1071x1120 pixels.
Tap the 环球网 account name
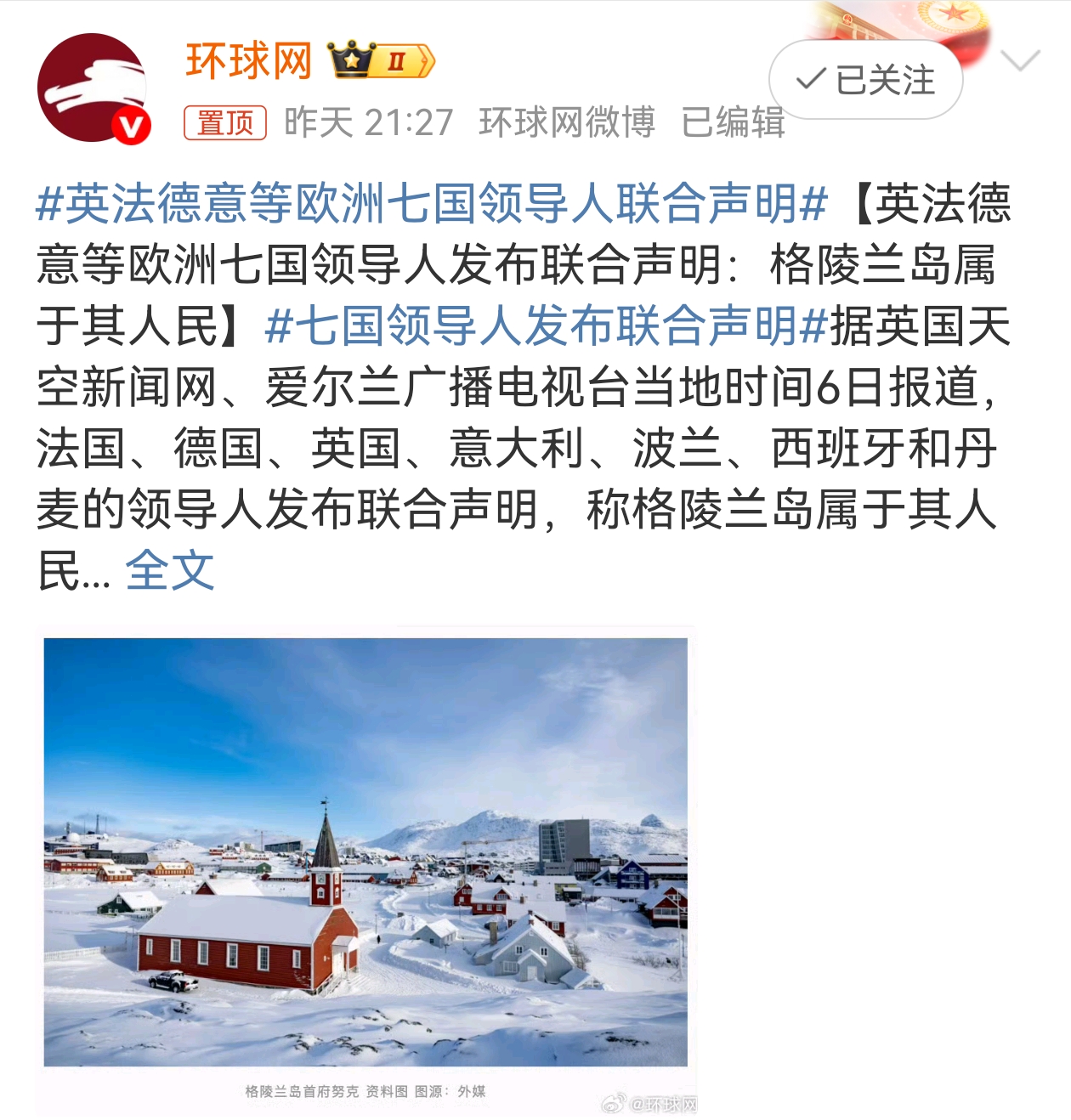(249, 61)
